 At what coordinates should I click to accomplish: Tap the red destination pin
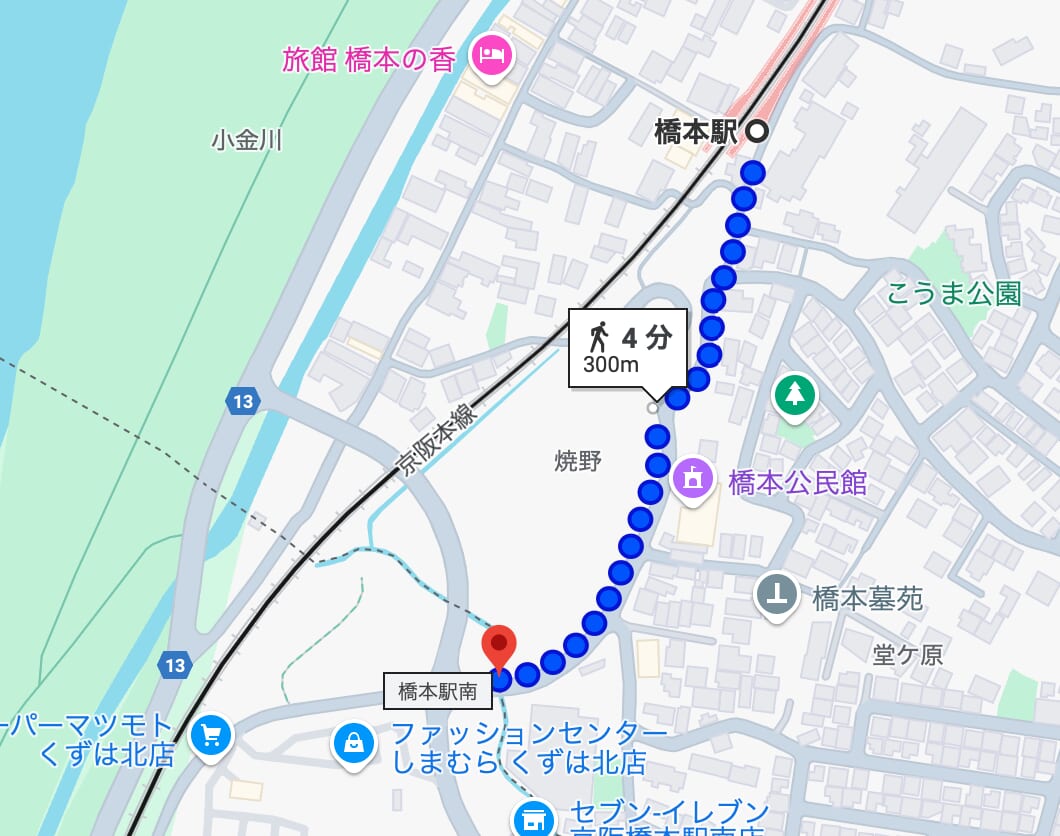click(x=499, y=646)
